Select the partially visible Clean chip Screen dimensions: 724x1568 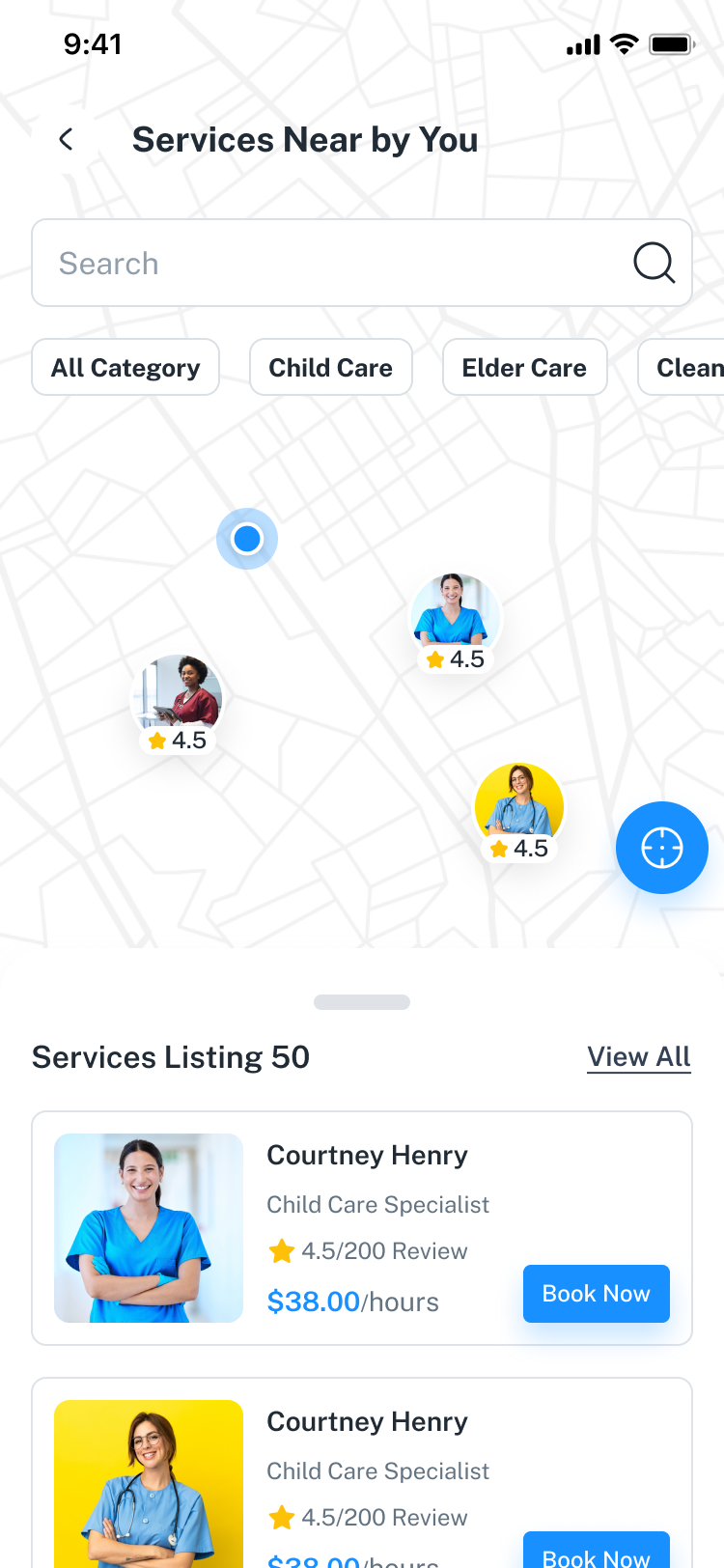(687, 368)
